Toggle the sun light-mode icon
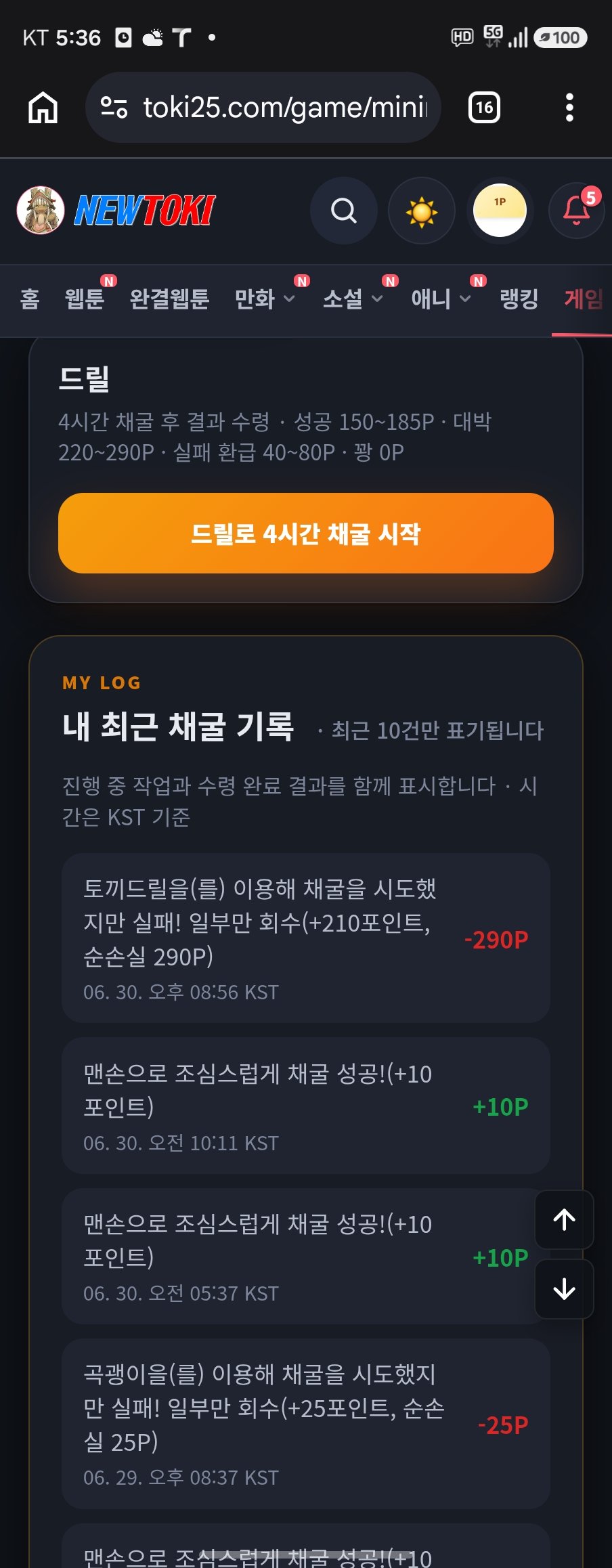612x1568 pixels. [422, 211]
